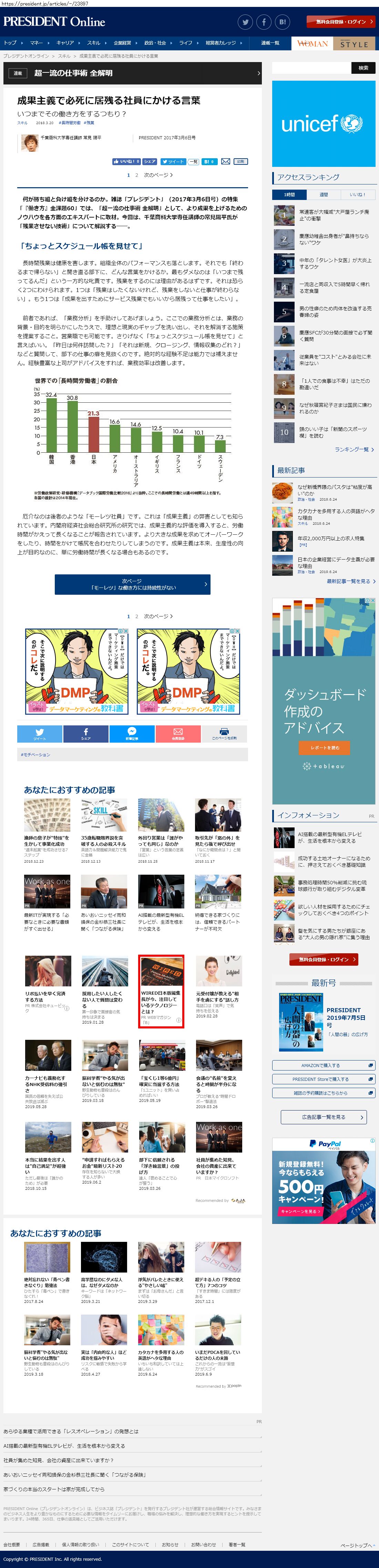
Task: Go to the 政治・社会 section
Action: click(x=155, y=43)
